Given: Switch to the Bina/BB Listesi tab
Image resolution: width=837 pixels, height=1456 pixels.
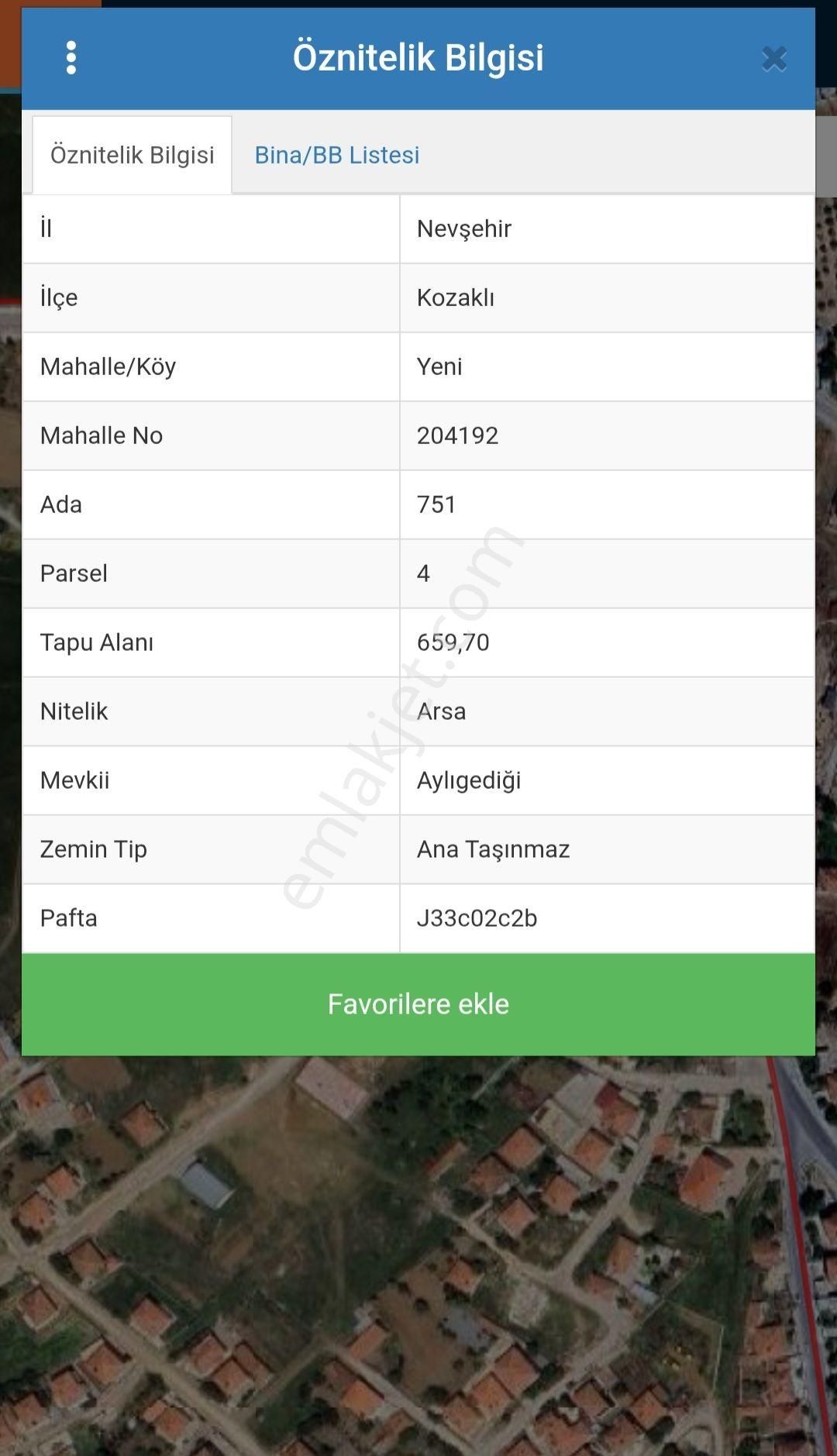Looking at the screenshot, I should (x=337, y=155).
